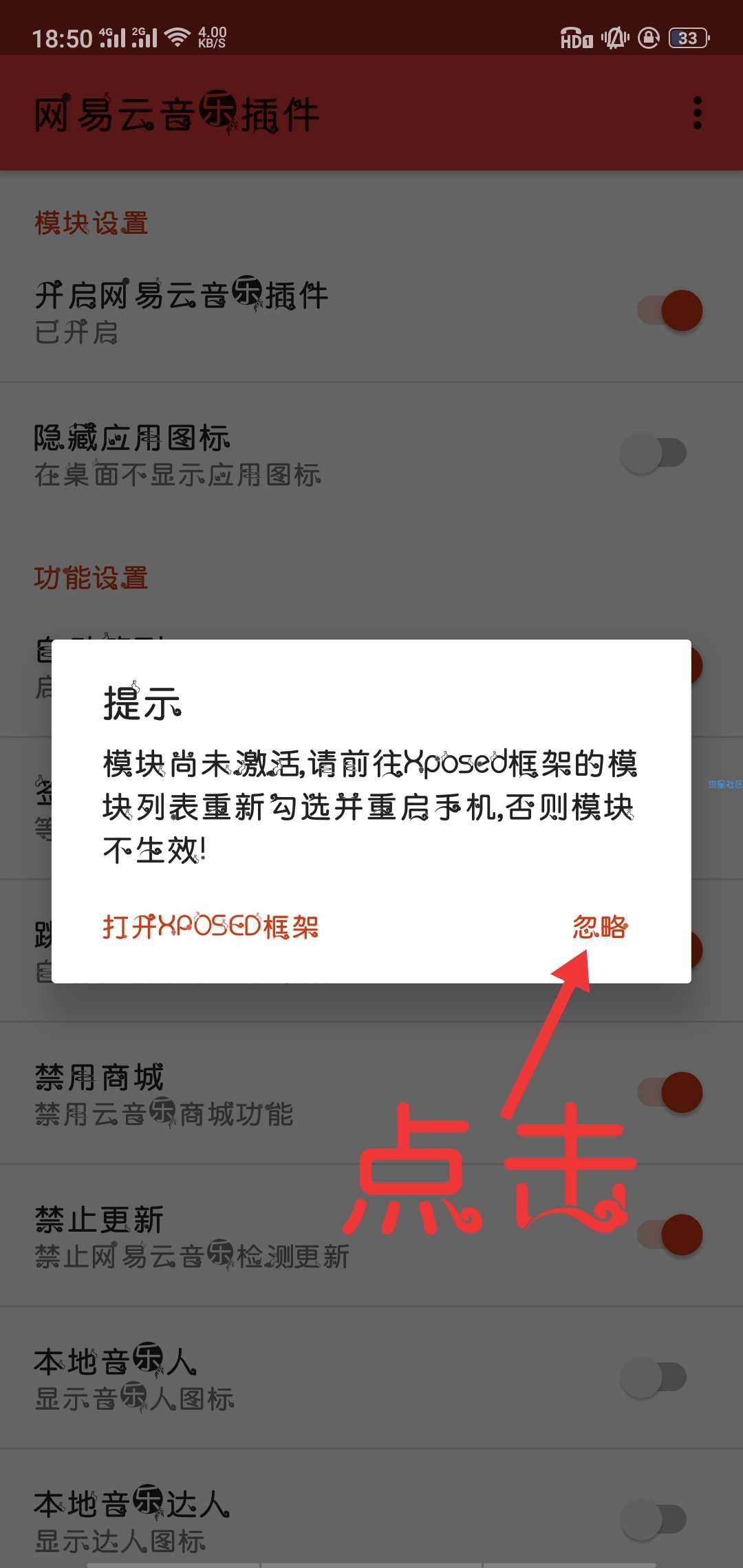Open Xposed framework via 打开XPOSED框架
743x1568 pixels.
[x=211, y=927]
